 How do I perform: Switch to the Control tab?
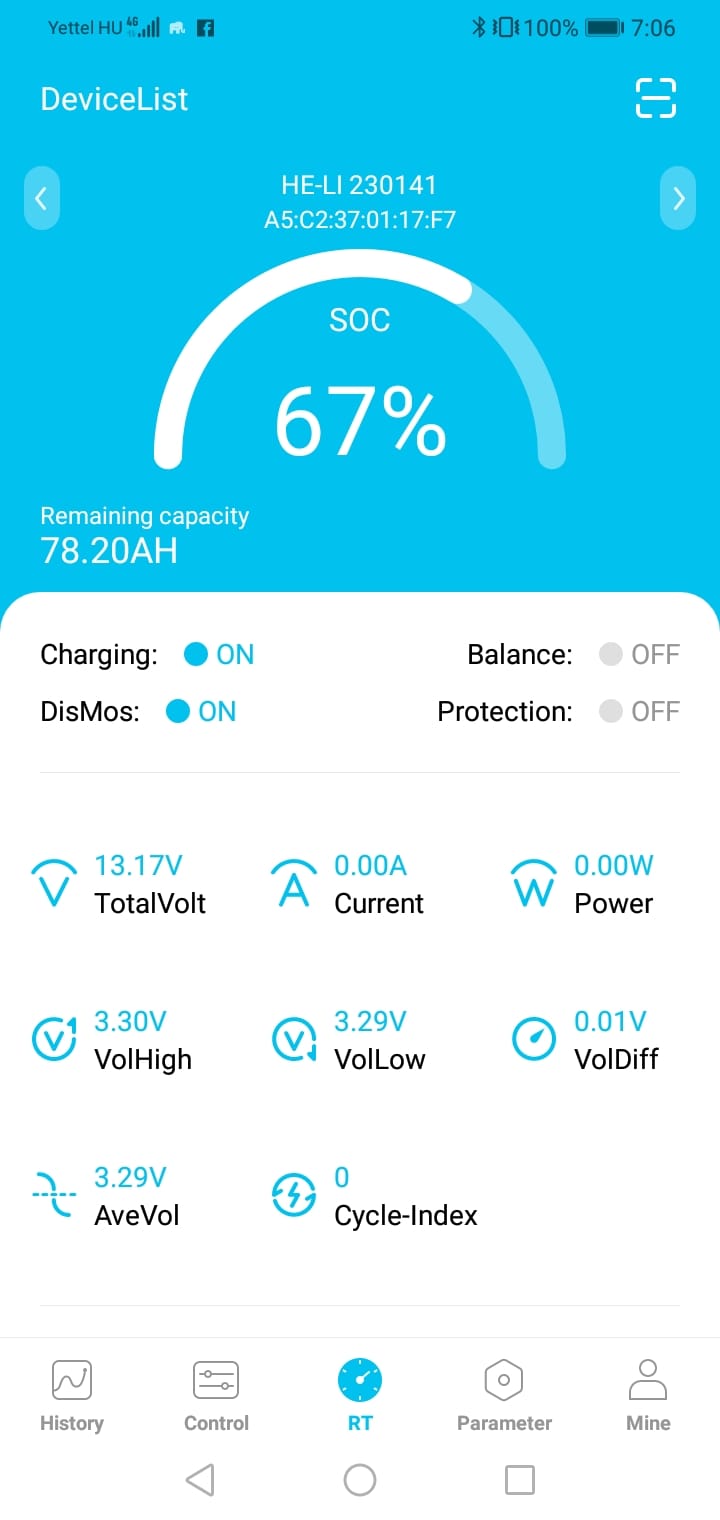point(216,1397)
